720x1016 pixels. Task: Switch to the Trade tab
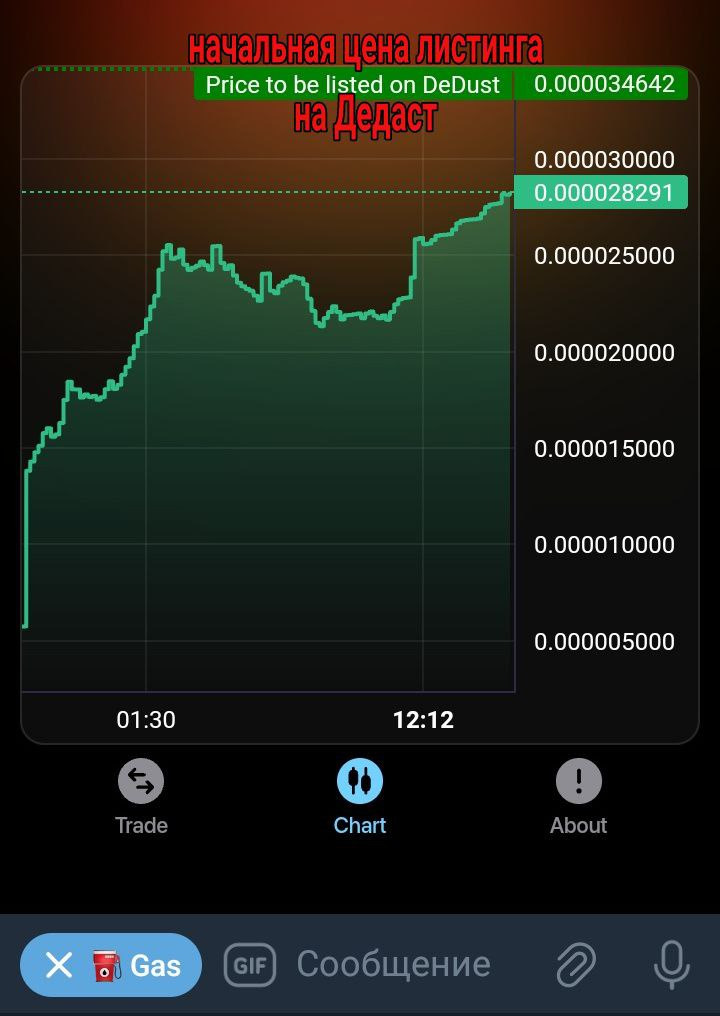click(x=141, y=796)
